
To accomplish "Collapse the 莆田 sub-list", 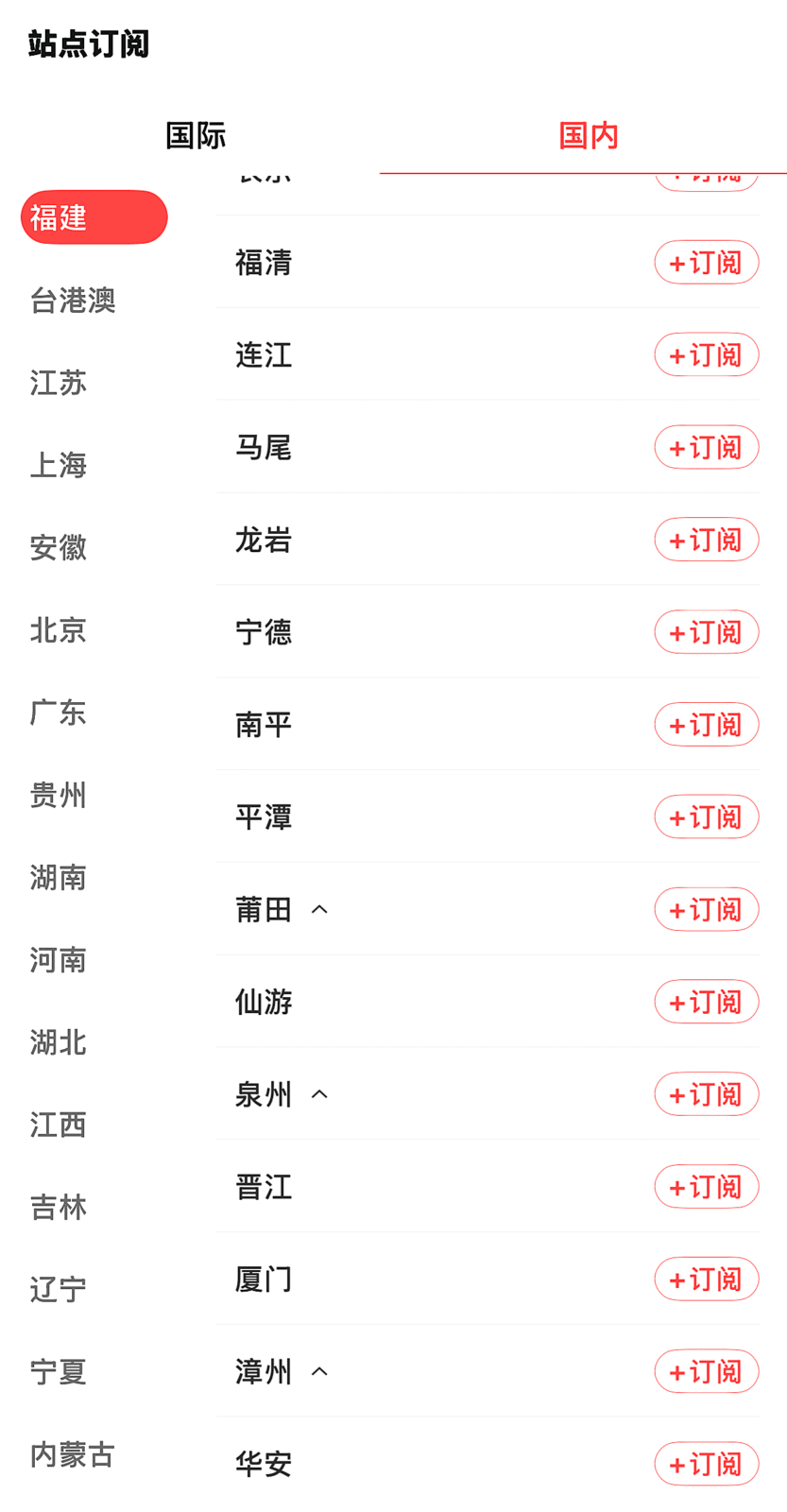I will click(319, 910).
